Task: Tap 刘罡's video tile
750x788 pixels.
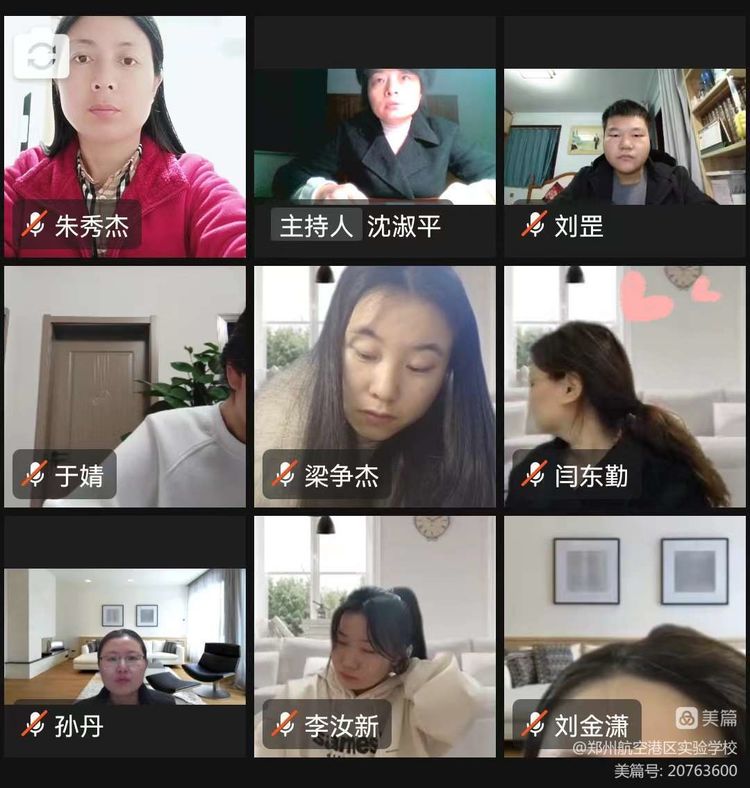Action: coord(625,135)
